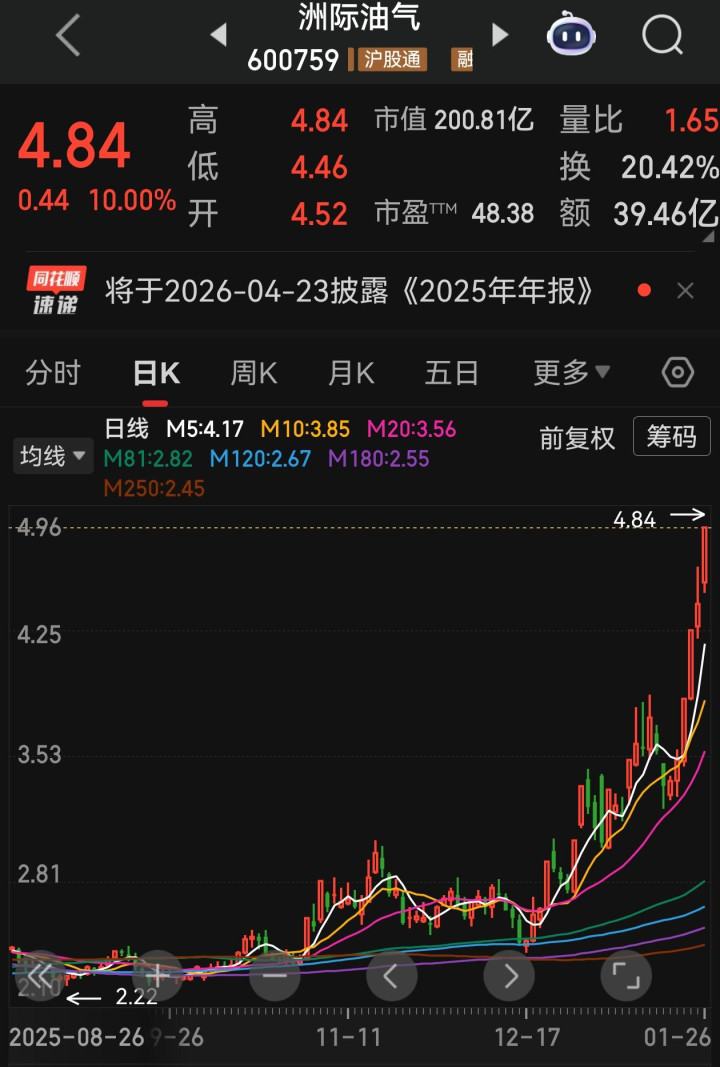
Task: Expand chart to fullscreen
Action: (x=626, y=974)
